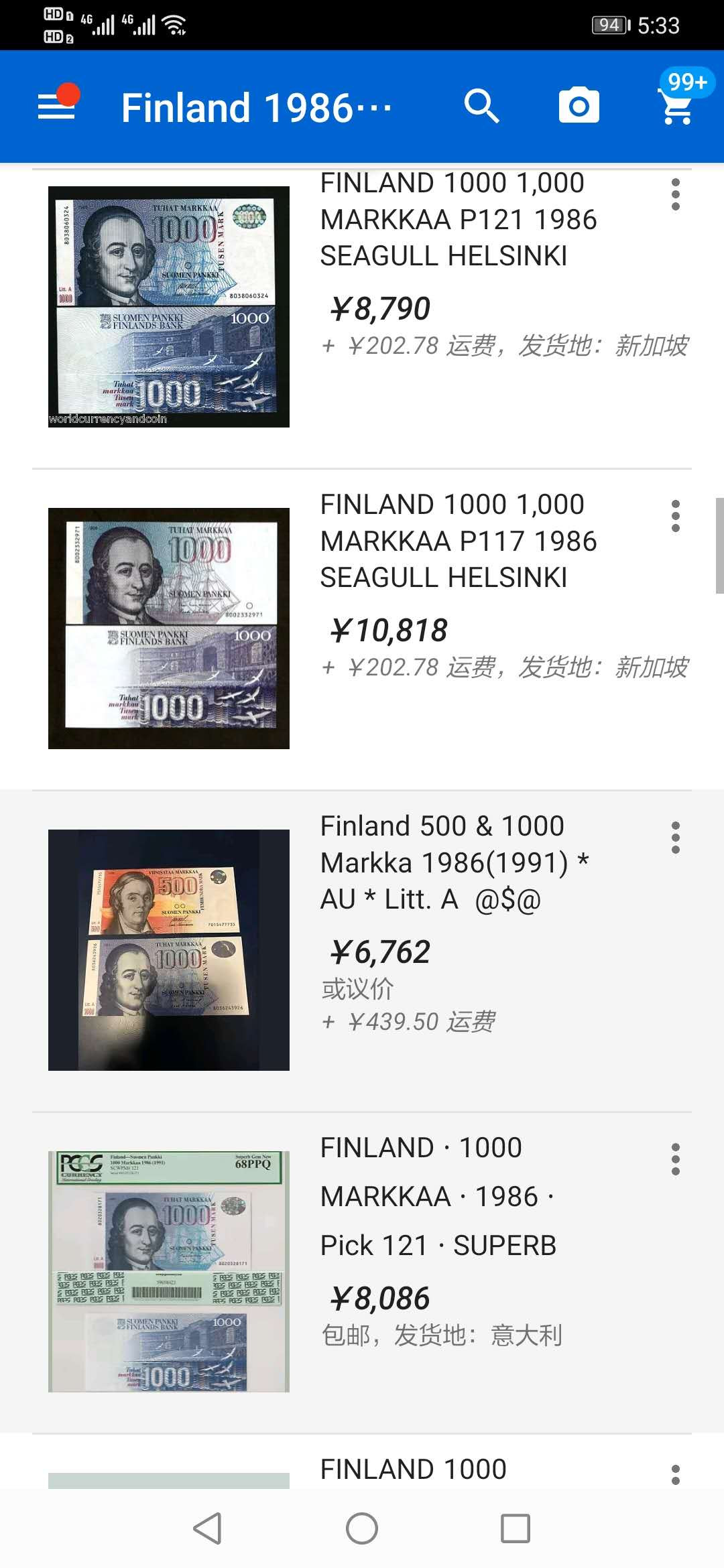Open the shopping cart
This screenshot has height=1568, width=724.
click(677, 106)
